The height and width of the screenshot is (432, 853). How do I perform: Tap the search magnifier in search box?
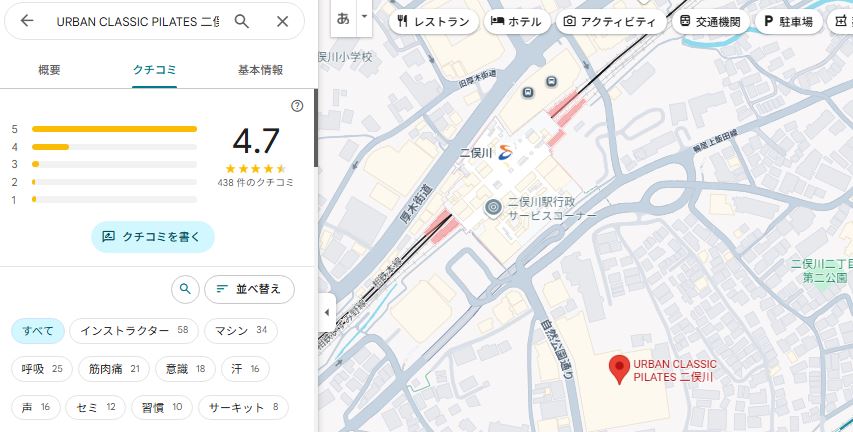(242, 21)
